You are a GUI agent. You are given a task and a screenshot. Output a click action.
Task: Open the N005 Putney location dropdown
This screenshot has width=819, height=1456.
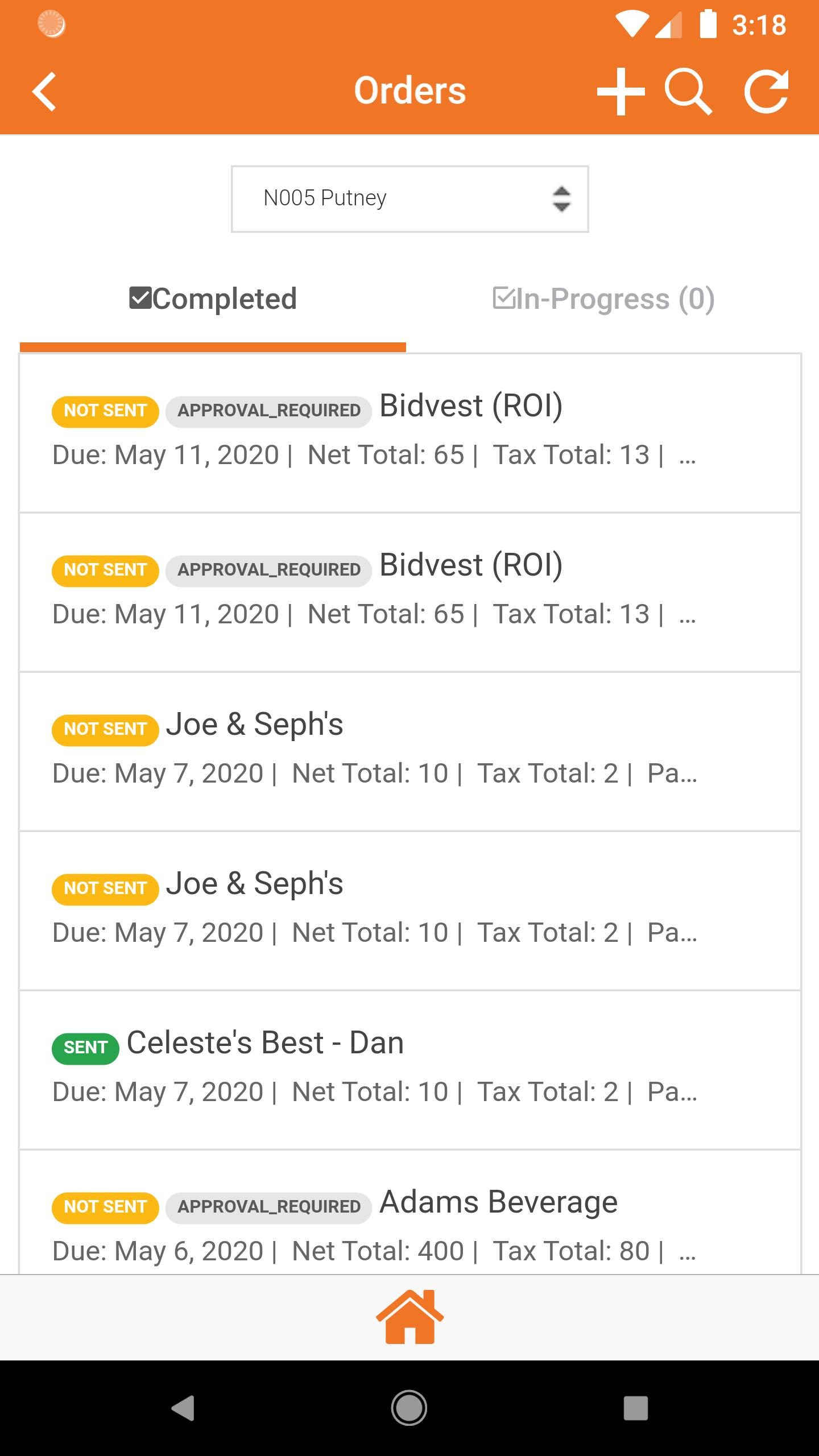409,198
